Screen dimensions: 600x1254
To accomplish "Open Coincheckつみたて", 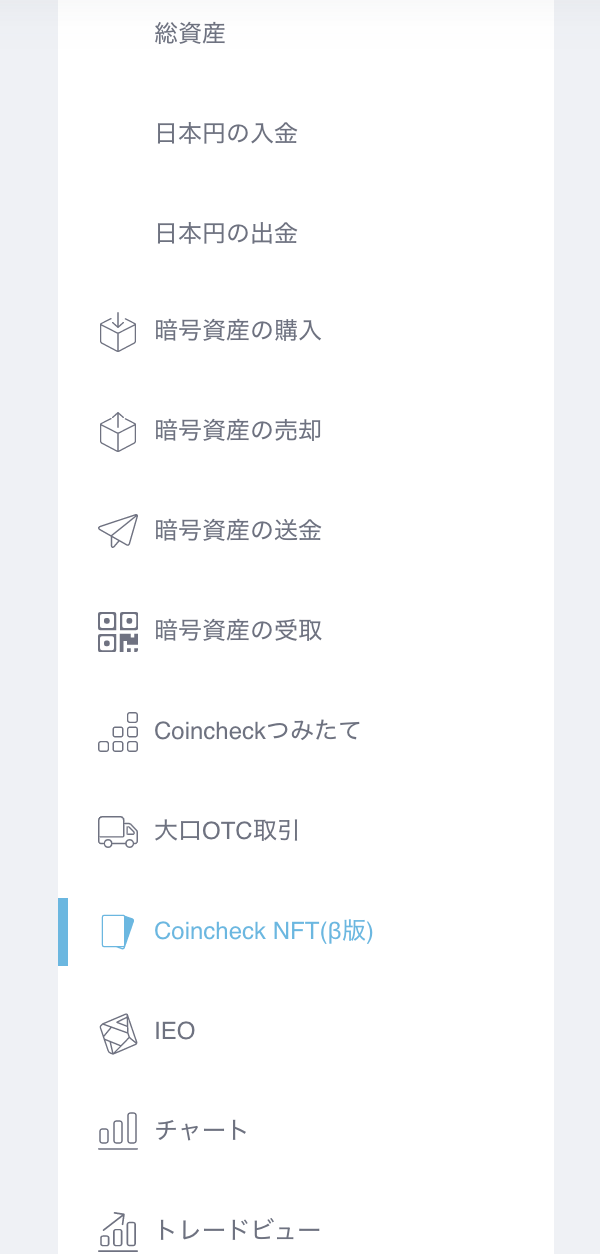I will pos(306,731).
